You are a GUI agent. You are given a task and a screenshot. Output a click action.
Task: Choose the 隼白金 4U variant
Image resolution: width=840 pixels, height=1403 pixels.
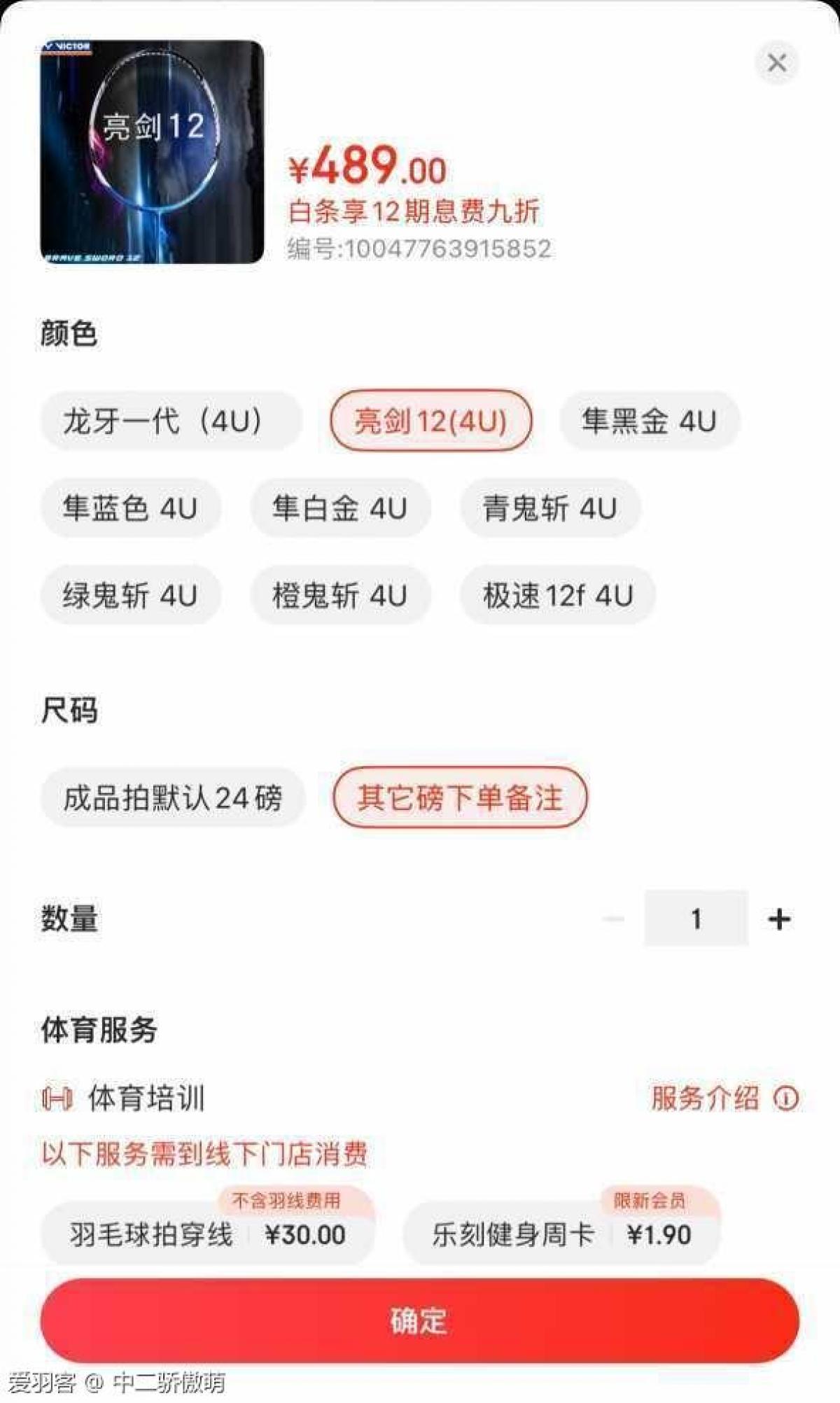340,508
